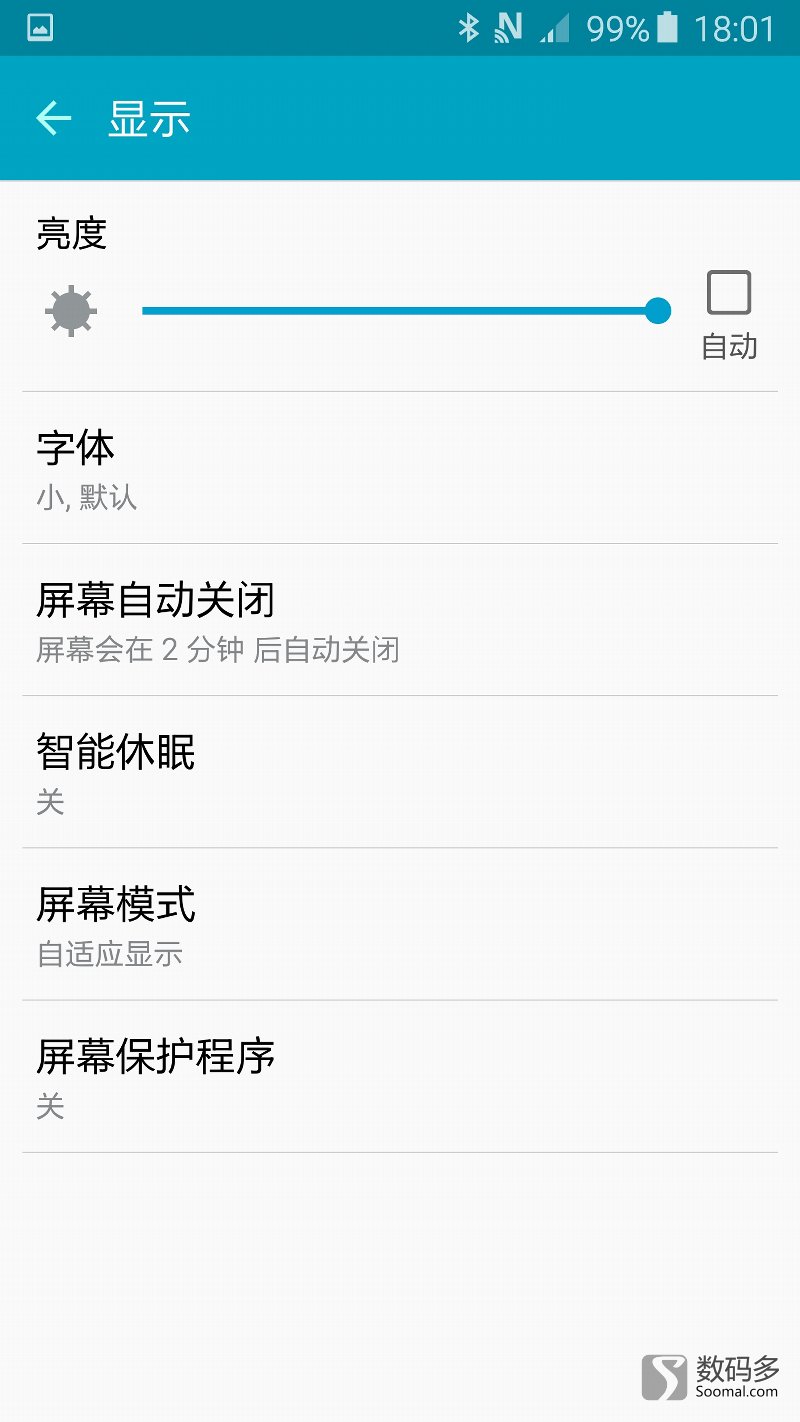Select the 自适应显示 screen mode option

(x=108, y=953)
